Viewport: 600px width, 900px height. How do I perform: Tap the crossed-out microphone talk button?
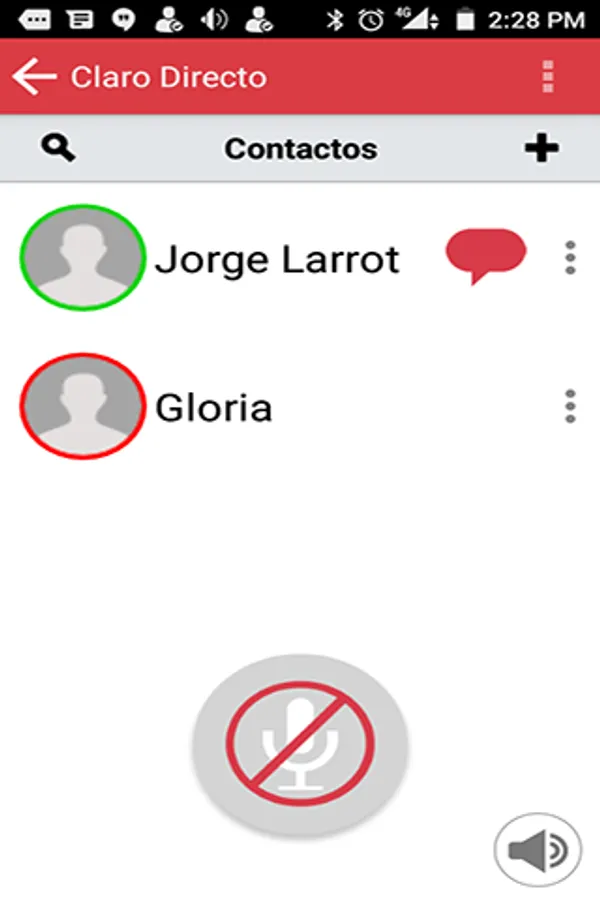click(300, 744)
